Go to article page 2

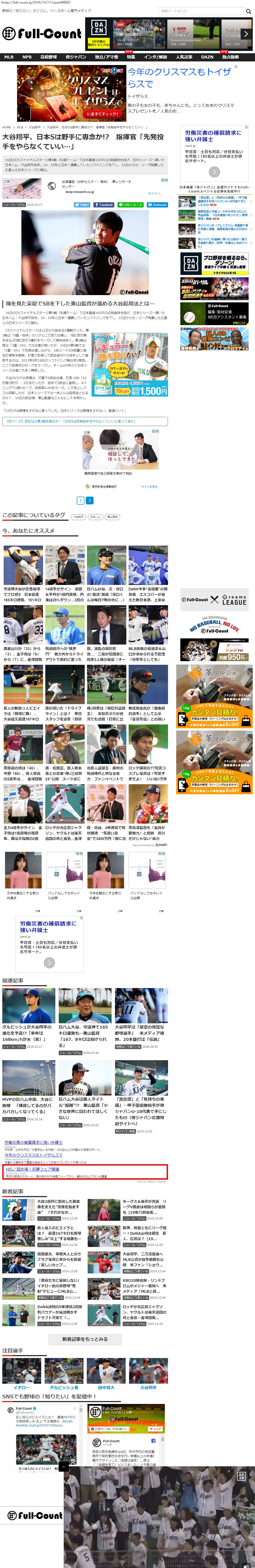click(89, 500)
